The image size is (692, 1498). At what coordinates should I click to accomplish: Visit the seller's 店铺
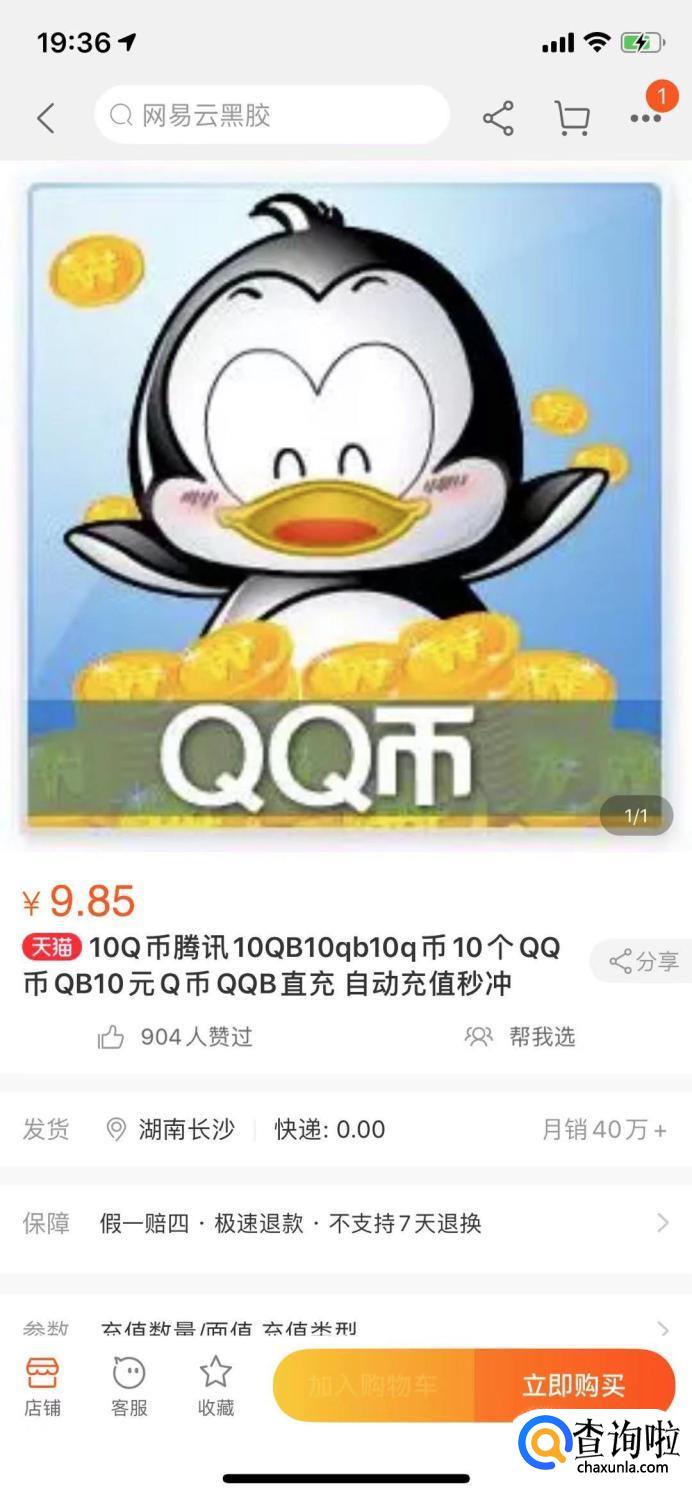(x=42, y=1387)
